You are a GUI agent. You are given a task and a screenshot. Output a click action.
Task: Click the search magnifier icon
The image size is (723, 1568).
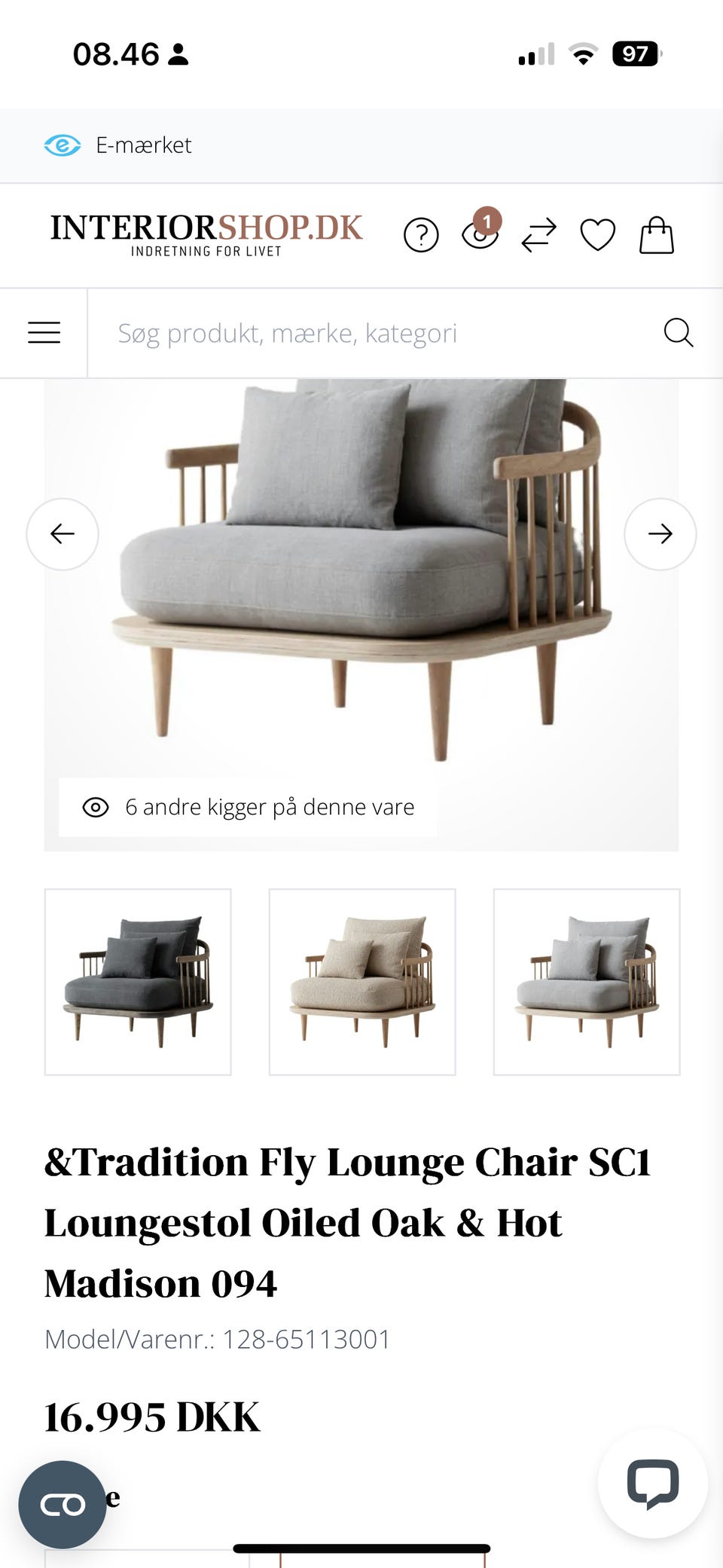679,332
